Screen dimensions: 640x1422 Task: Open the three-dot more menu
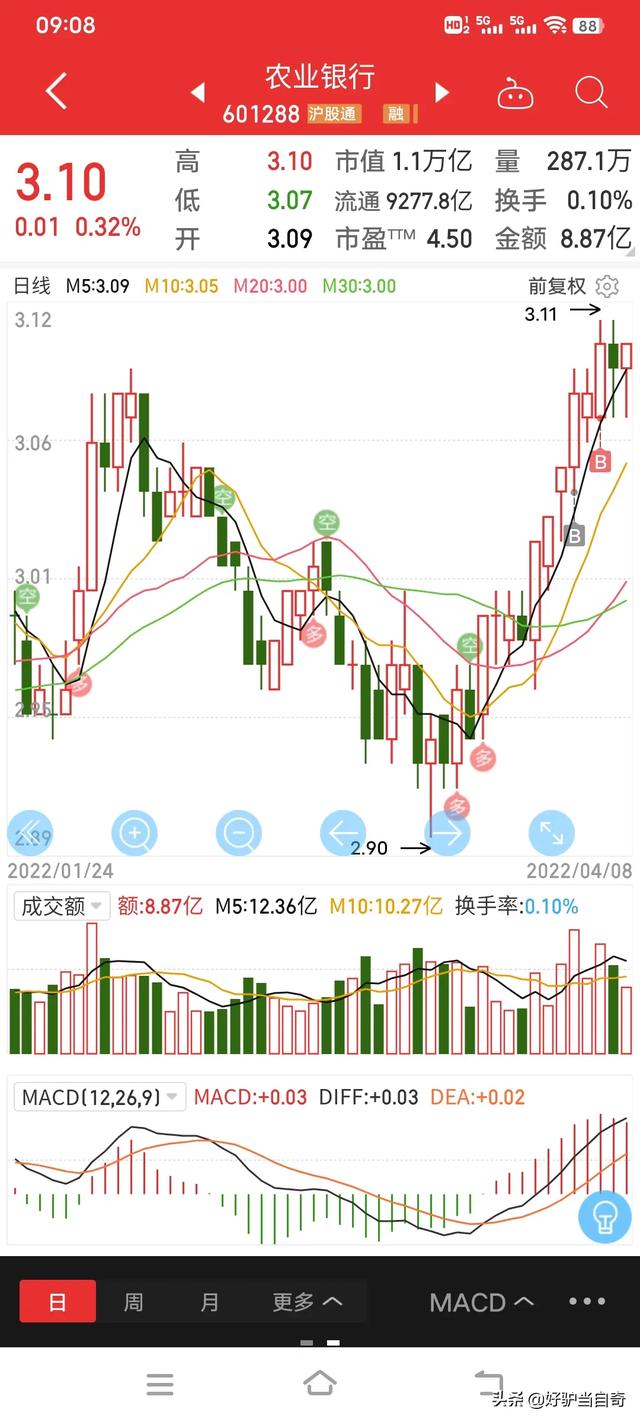tap(586, 1302)
